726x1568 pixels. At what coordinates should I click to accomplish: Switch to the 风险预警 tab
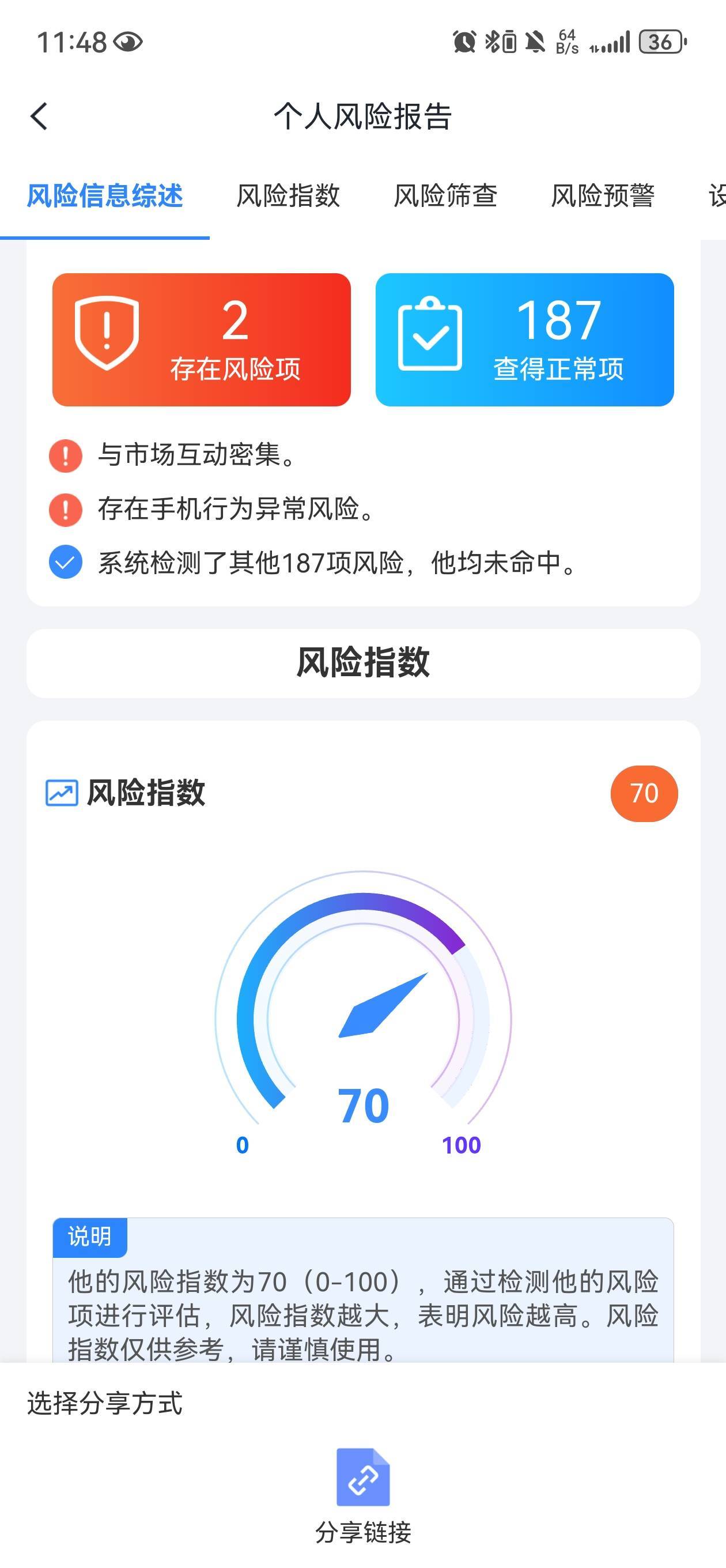[x=603, y=196]
